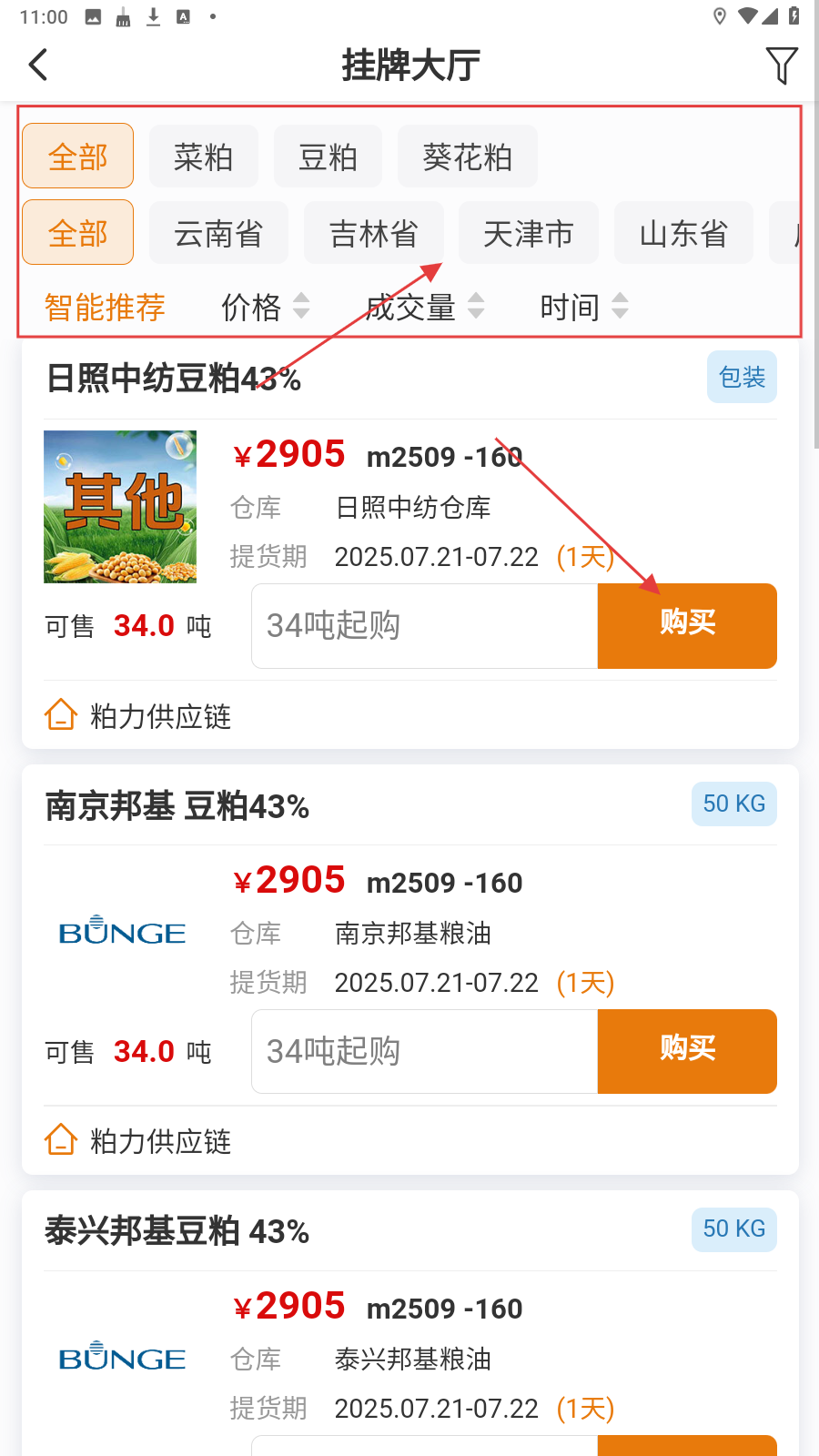Select the 吉林省 region chip
The height and width of the screenshot is (1456, 819).
[373, 233]
